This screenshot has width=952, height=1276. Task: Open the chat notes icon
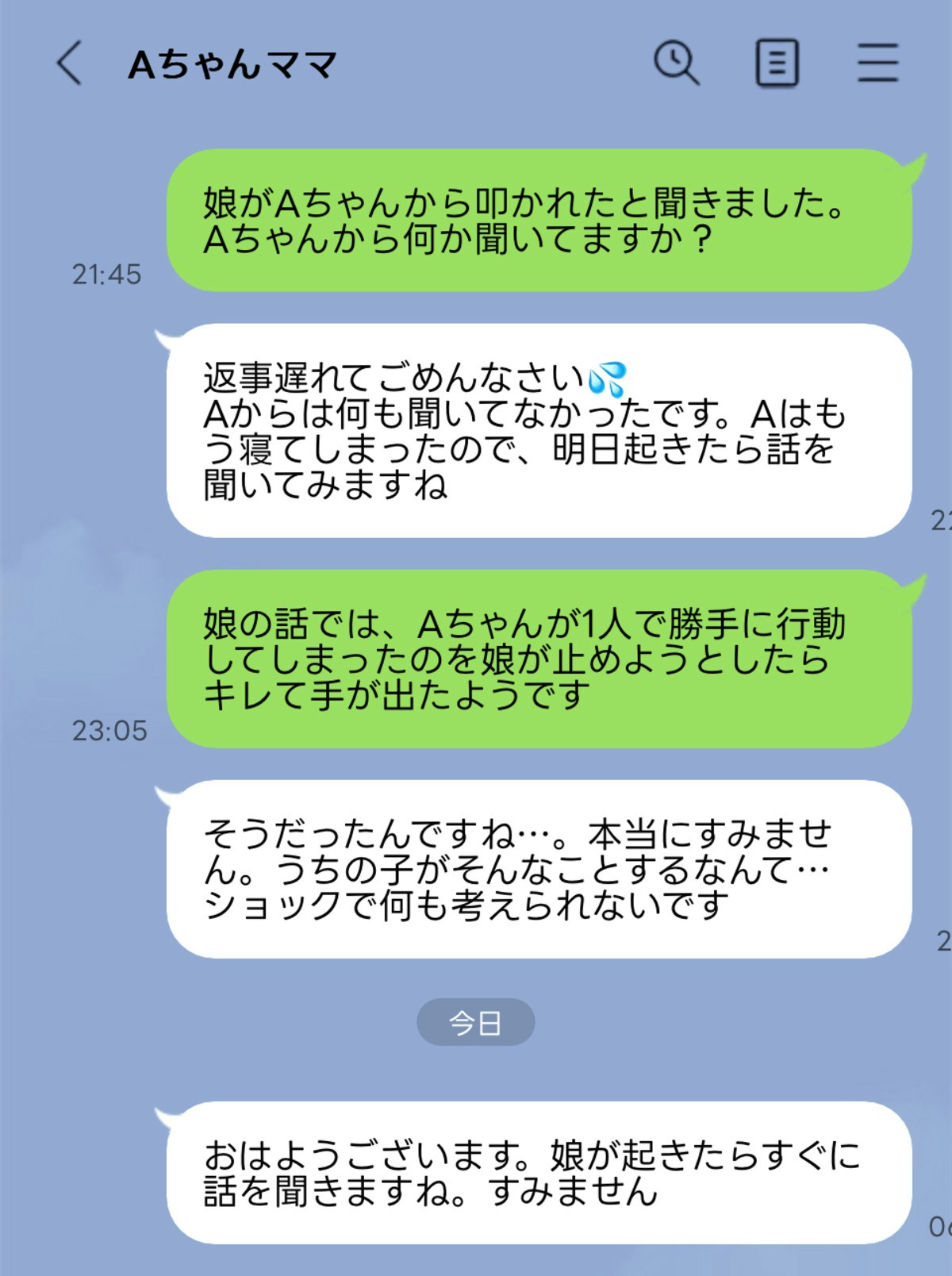777,63
